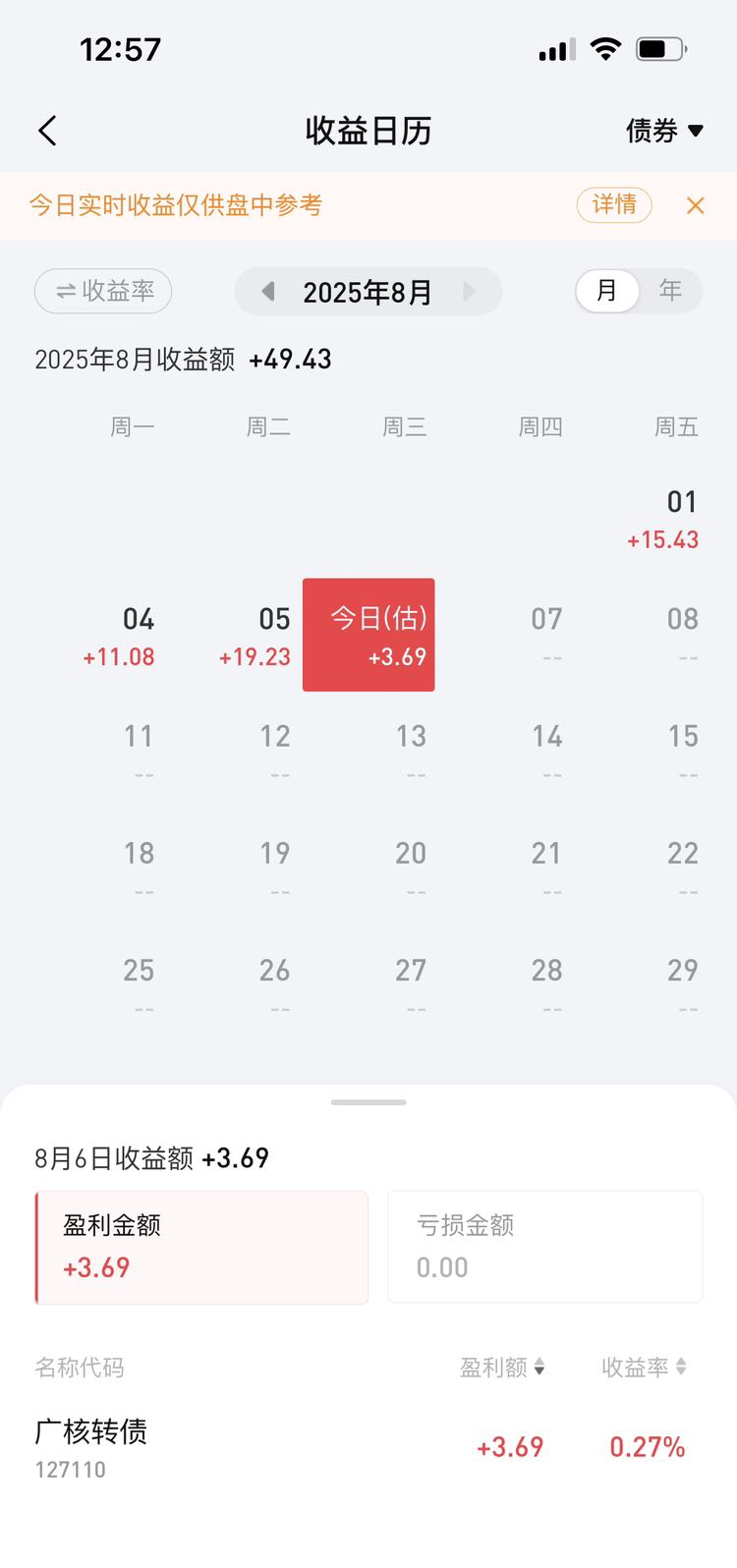Open the 债券 dropdown
The height and width of the screenshot is (1568, 737).
pyautogui.click(x=664, y=131)
